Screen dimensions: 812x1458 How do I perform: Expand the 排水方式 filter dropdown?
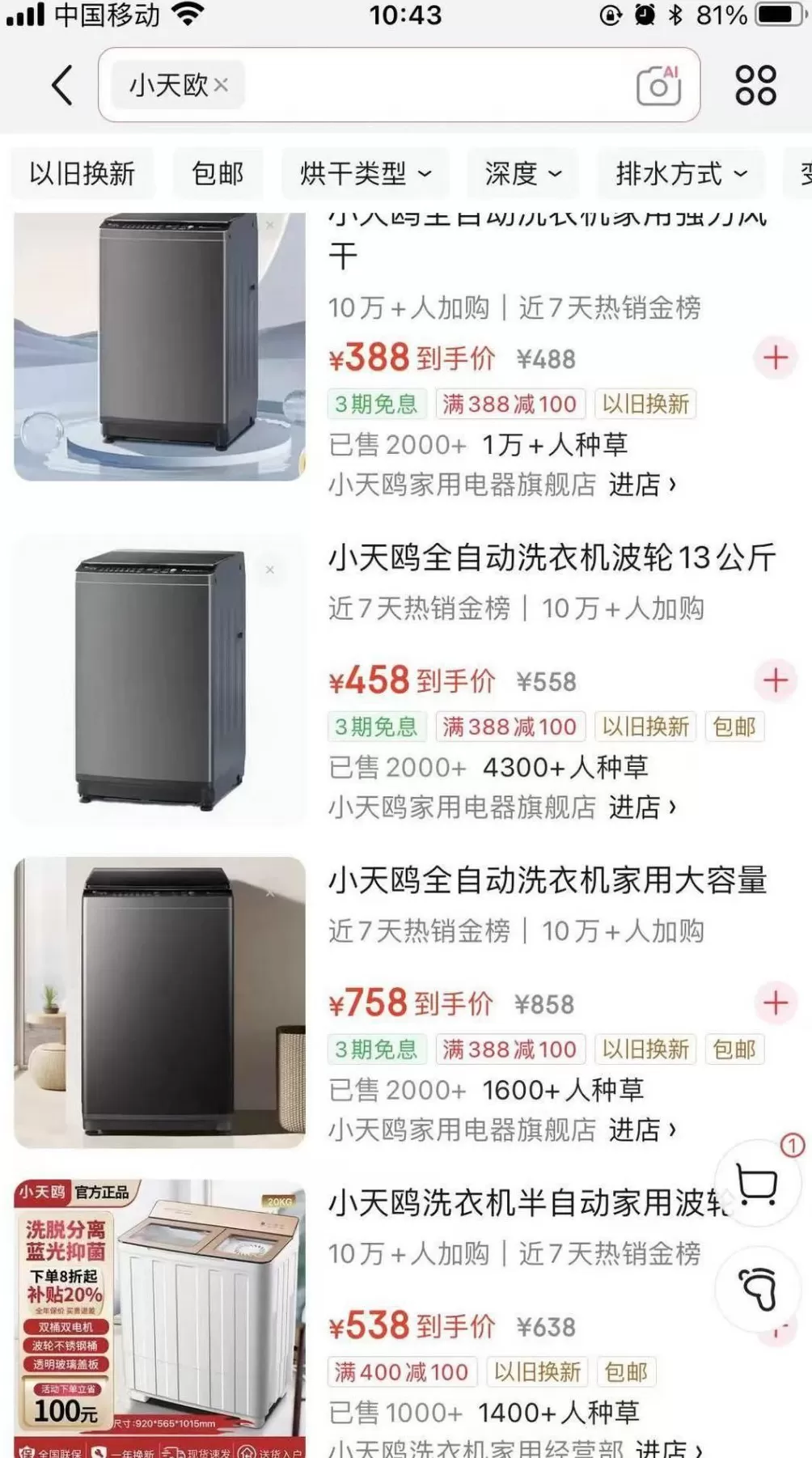(680, 173)
